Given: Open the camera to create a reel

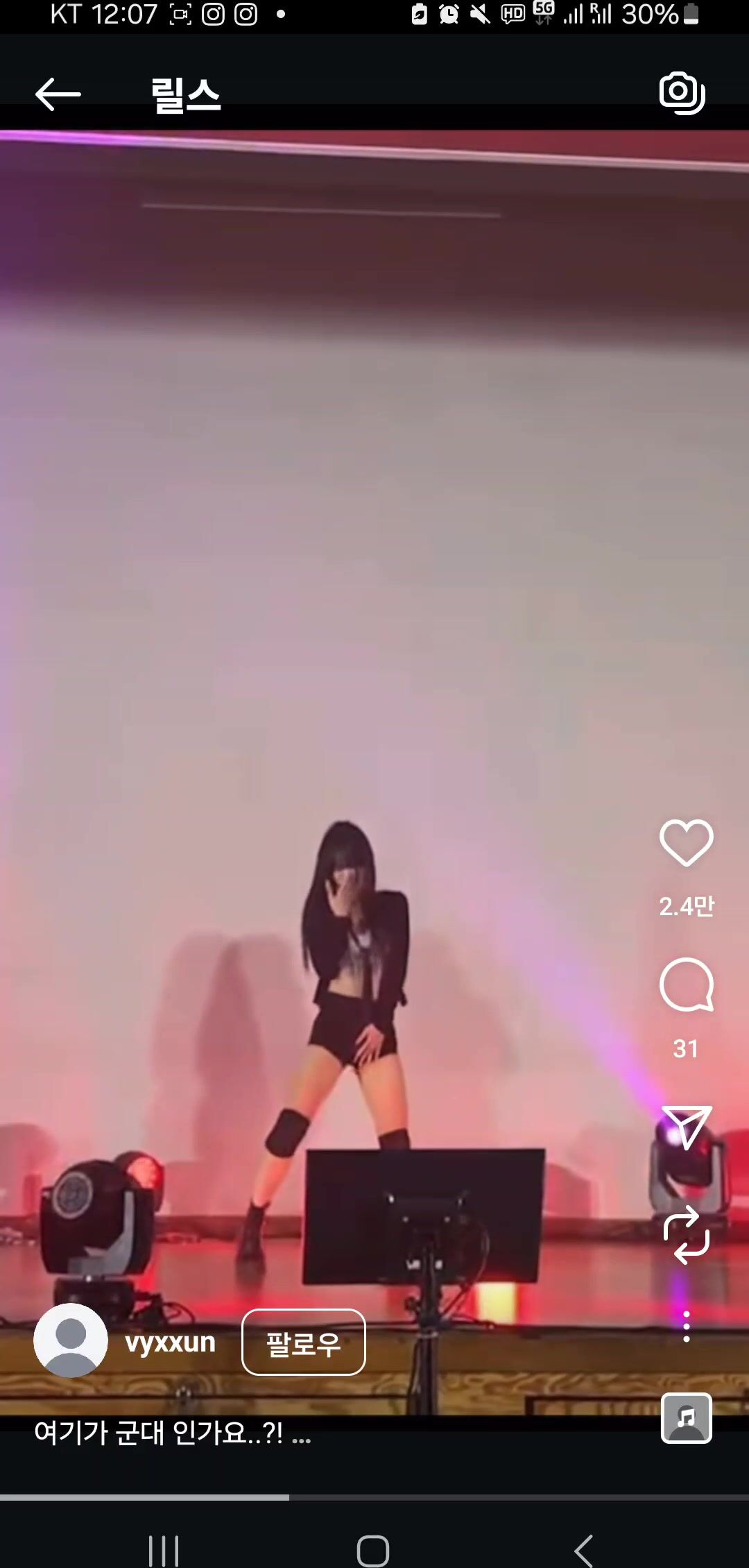Looking at the screenshot, I should tap(682, 93).
